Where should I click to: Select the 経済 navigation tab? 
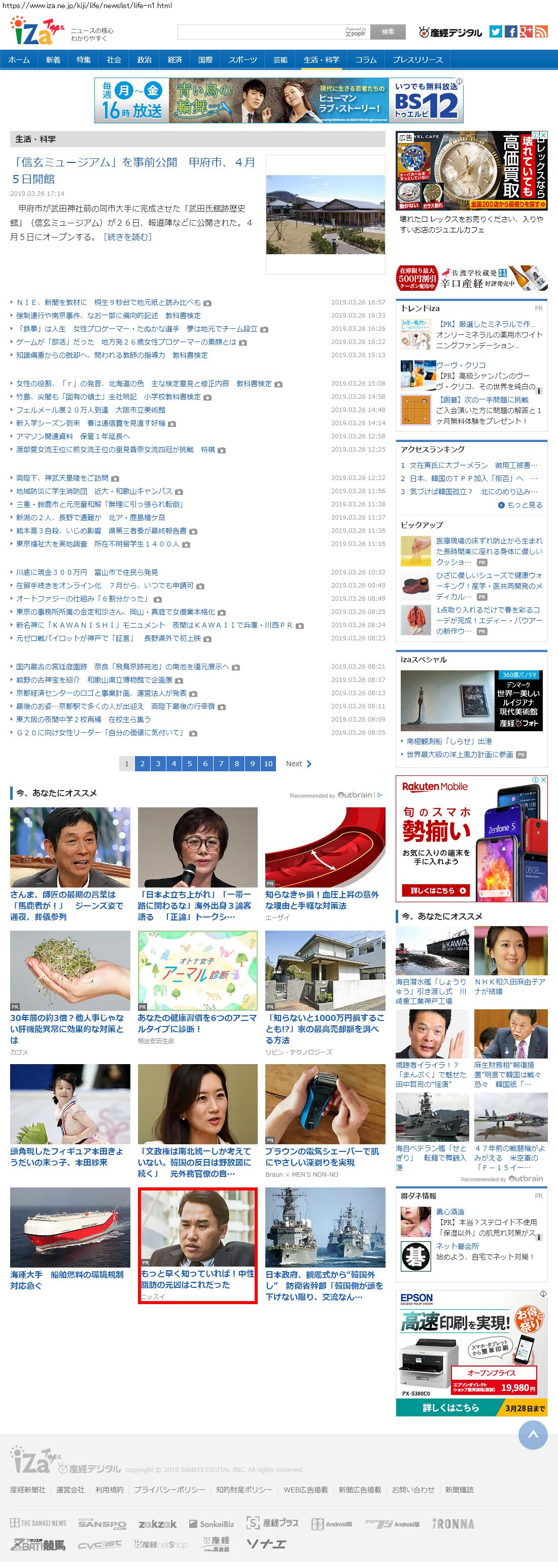[175, 60]
